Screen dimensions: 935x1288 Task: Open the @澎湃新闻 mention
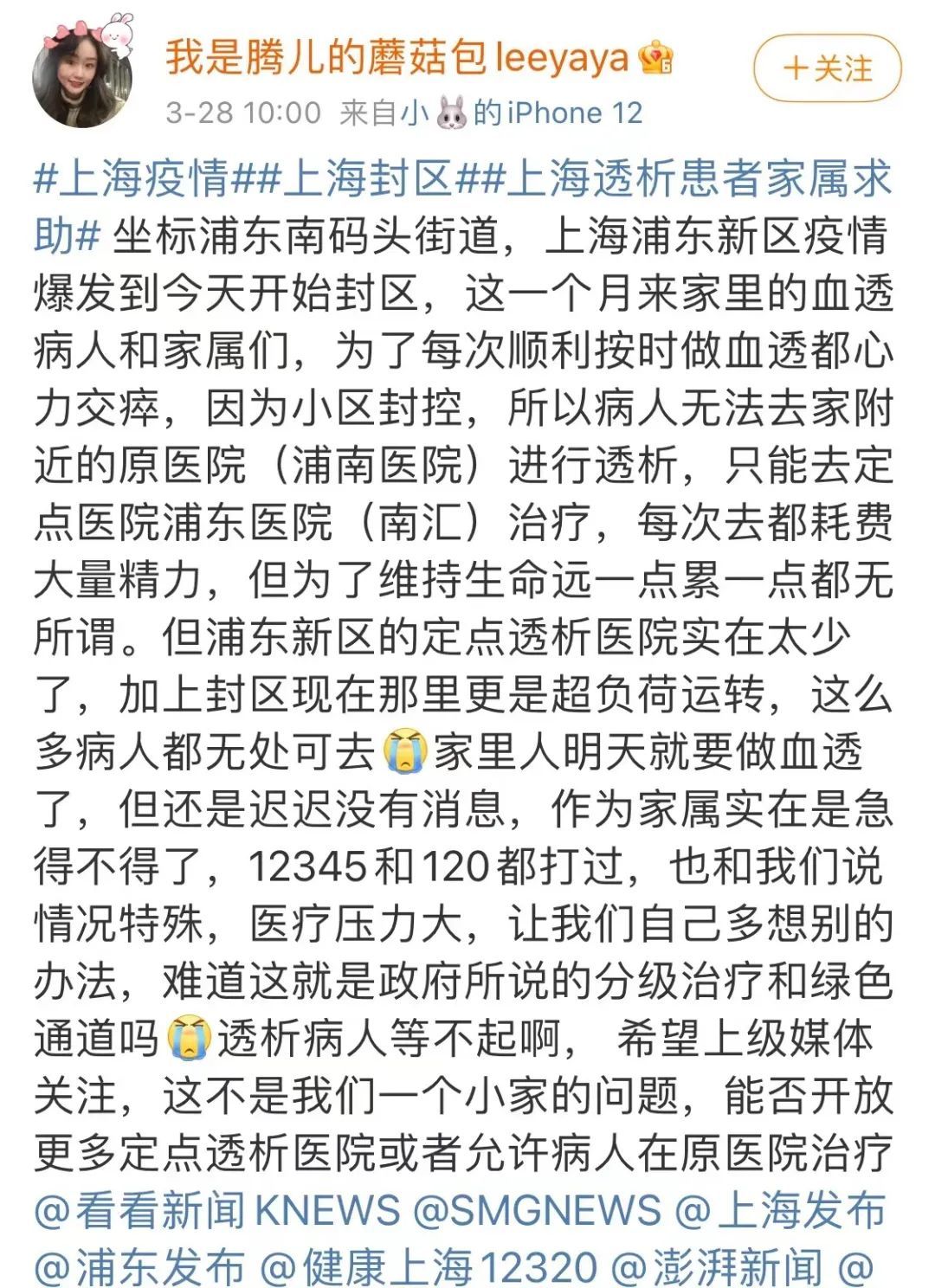pyautogui.click(x=717, y=1267)
